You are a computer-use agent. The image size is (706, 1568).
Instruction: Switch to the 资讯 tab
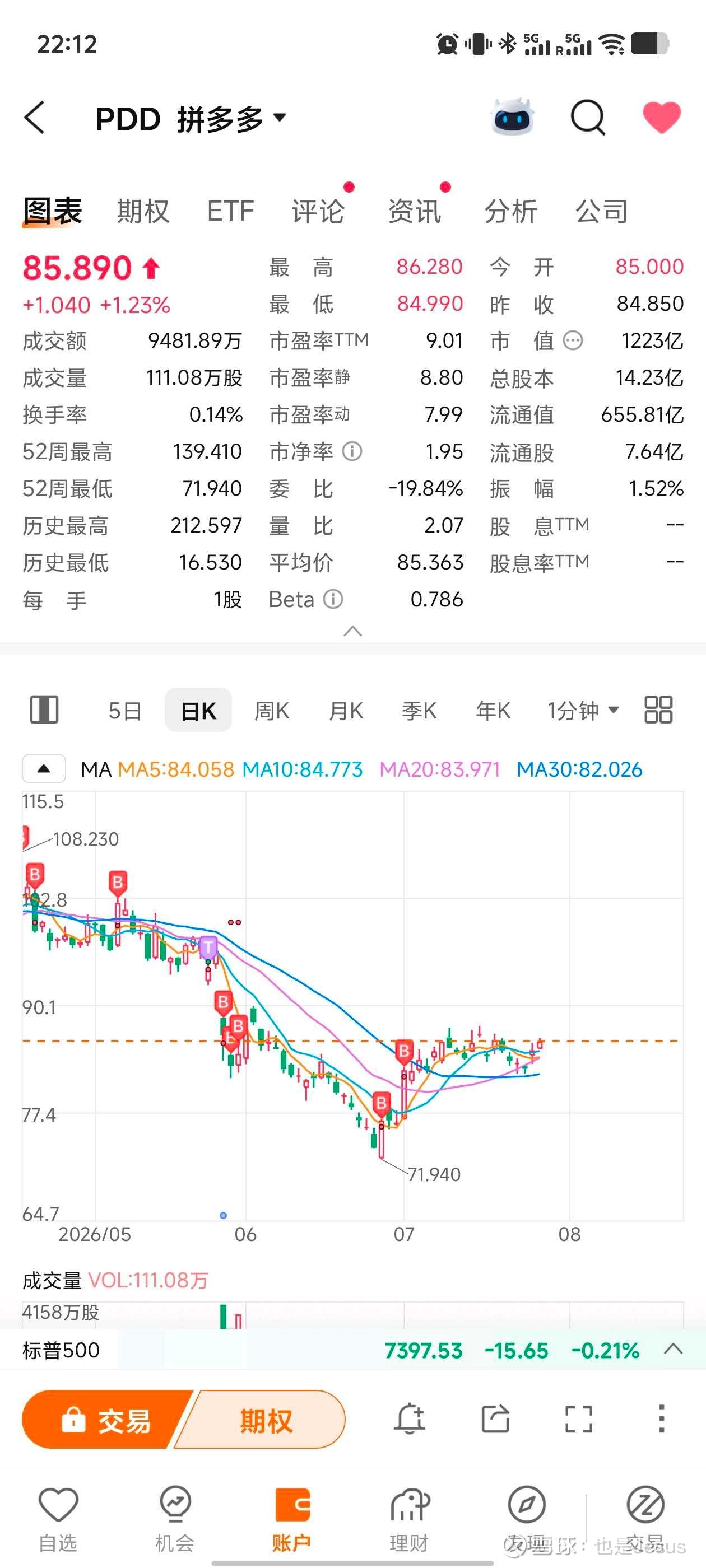point(414,211)
